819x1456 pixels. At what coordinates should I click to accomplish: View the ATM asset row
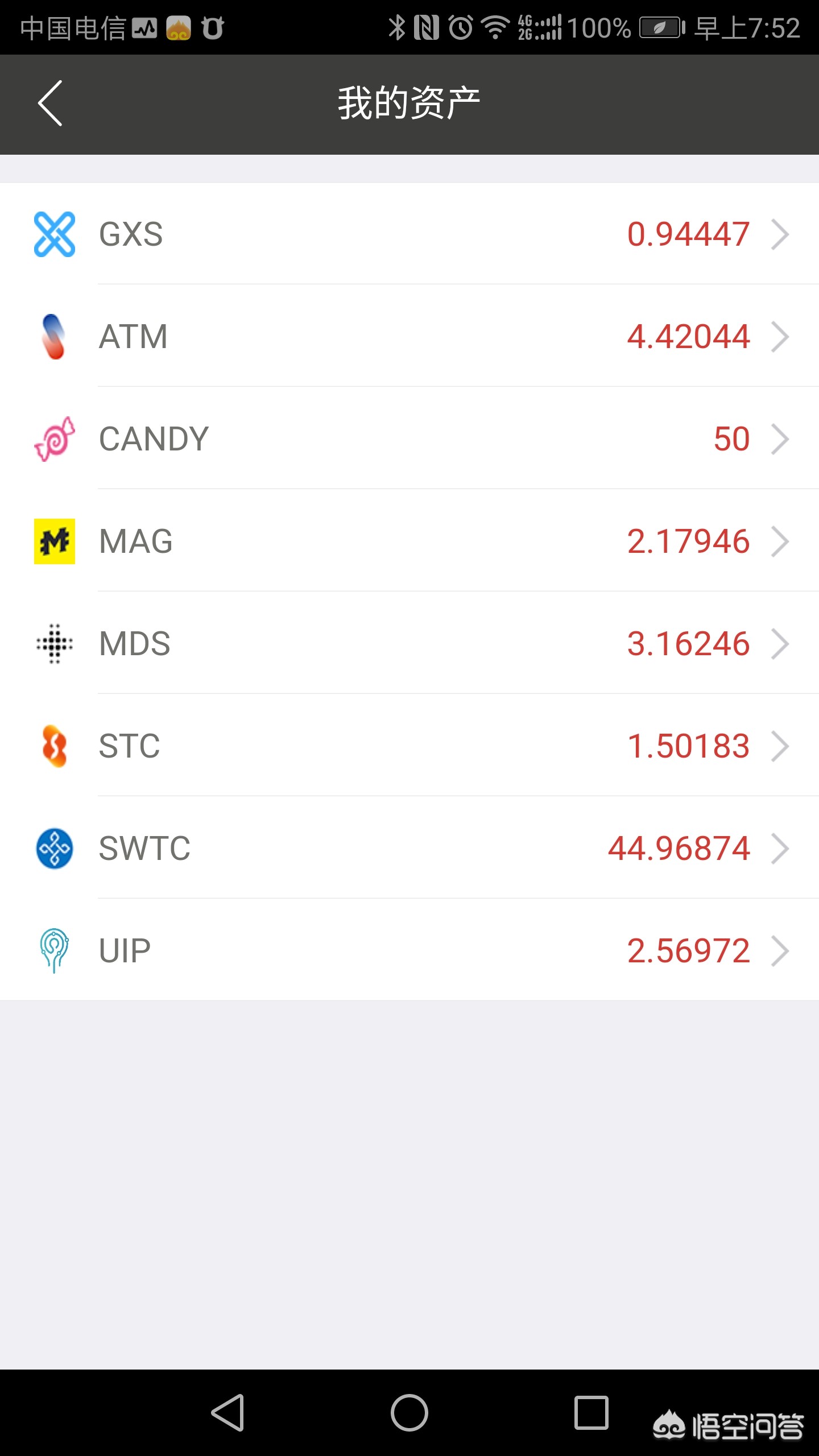(x=409, y=336)
